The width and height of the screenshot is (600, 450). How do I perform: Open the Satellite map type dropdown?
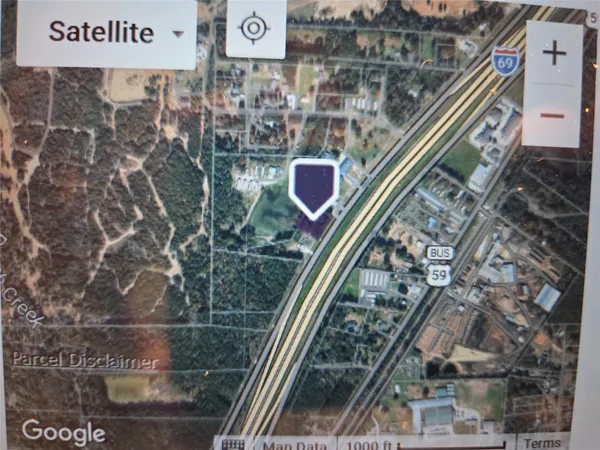[116, 33]
